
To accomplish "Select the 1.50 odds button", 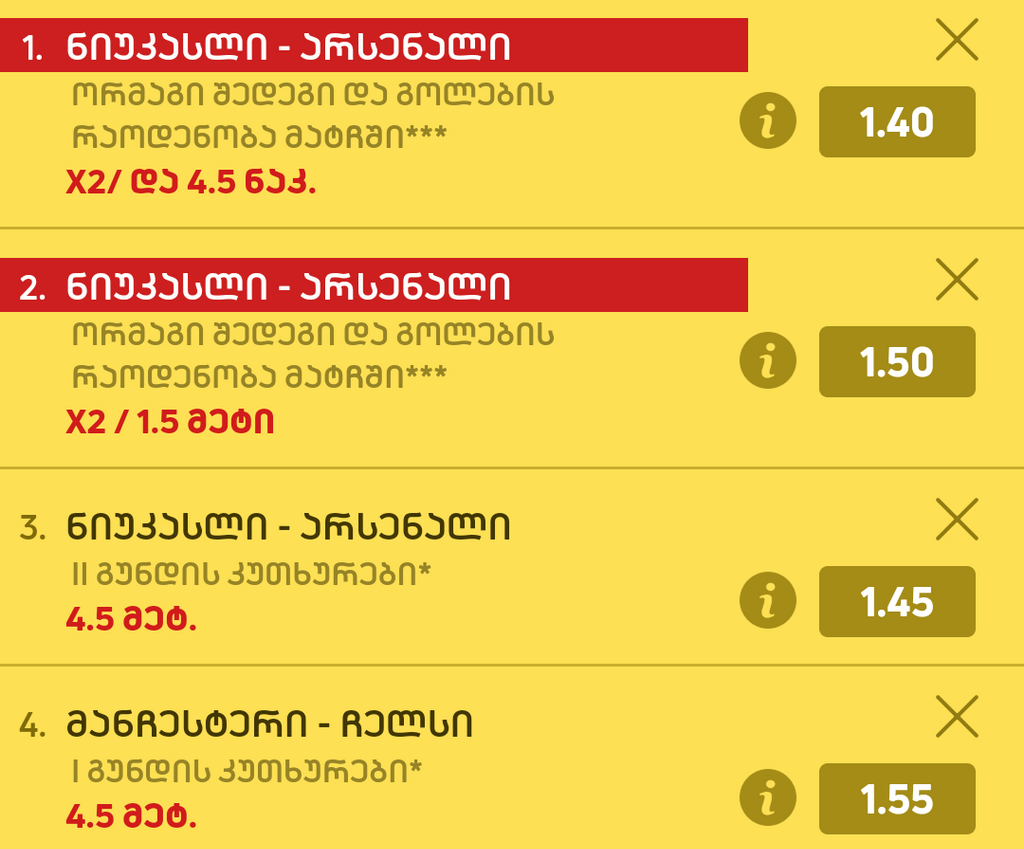I will point(897,361).
